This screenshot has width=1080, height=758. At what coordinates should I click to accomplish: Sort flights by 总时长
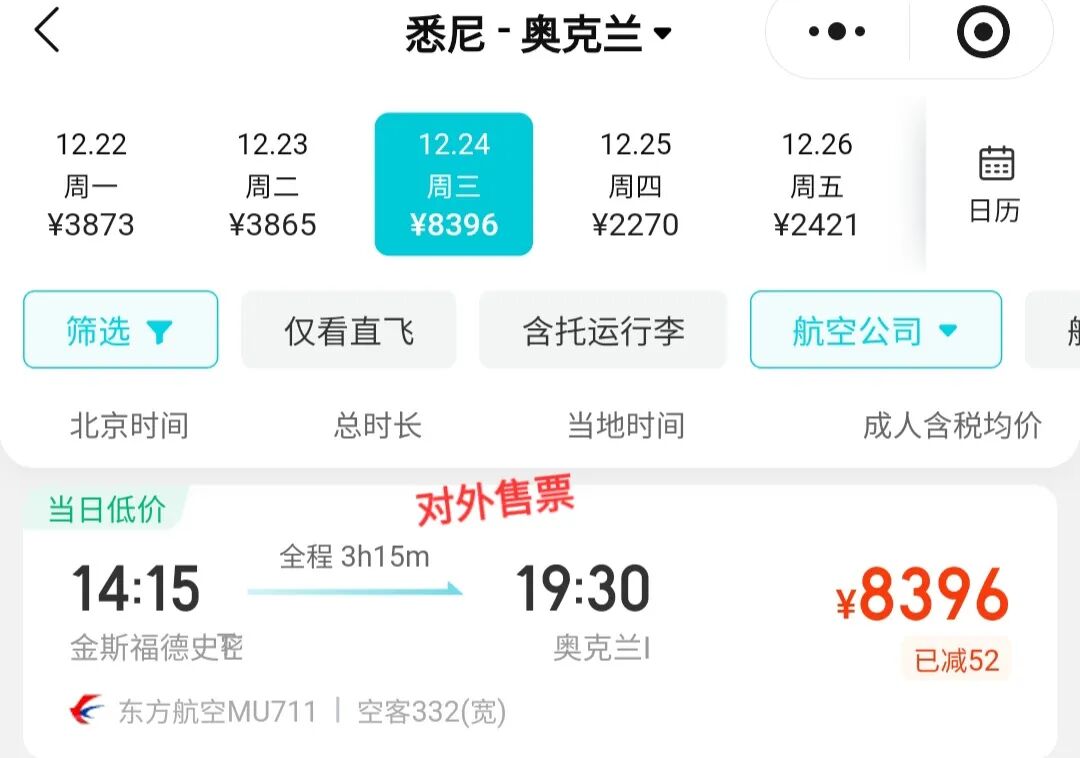(x=377, y=426)
